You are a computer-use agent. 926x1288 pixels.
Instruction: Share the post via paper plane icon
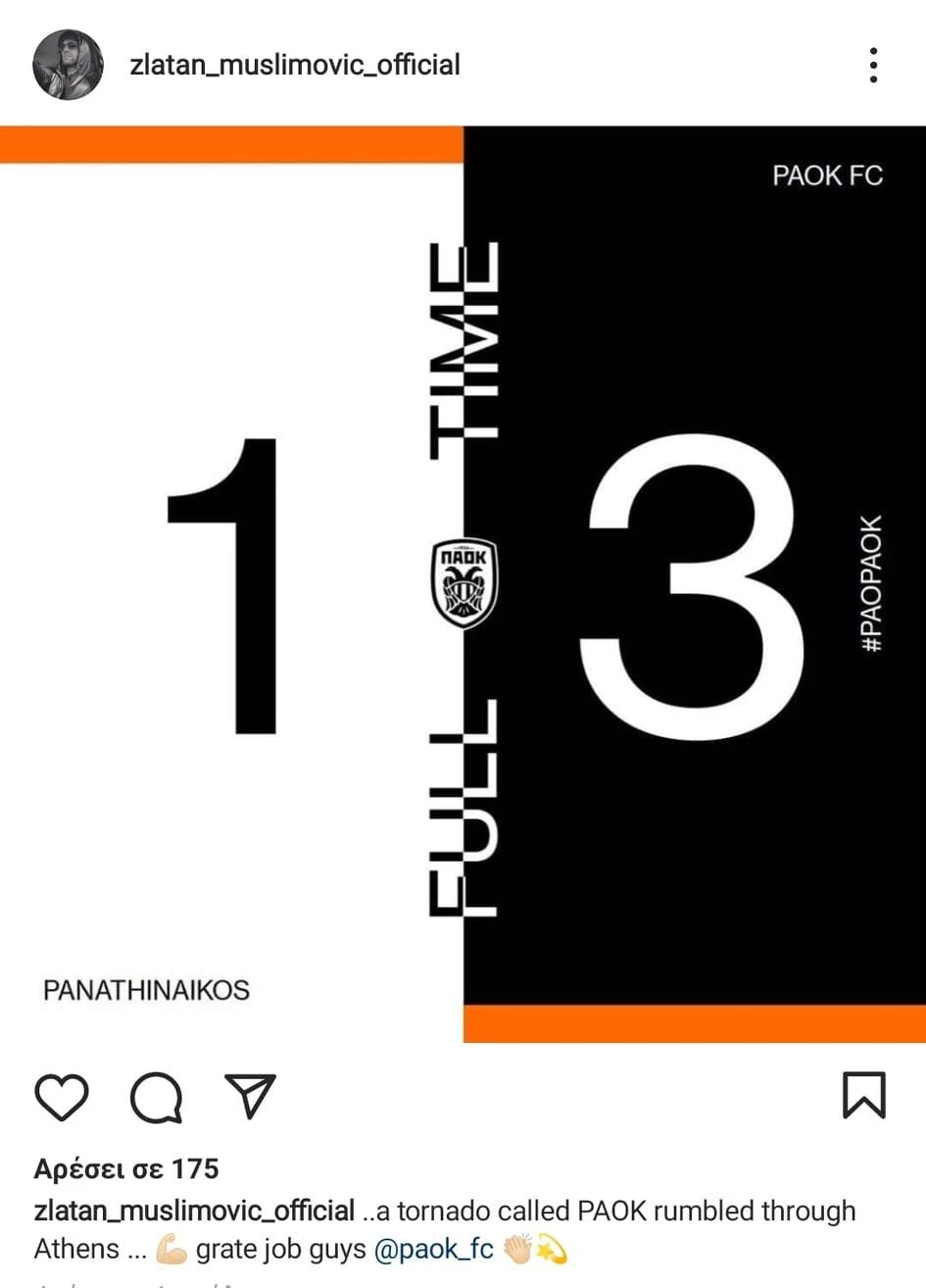[x=250, y=1096]
